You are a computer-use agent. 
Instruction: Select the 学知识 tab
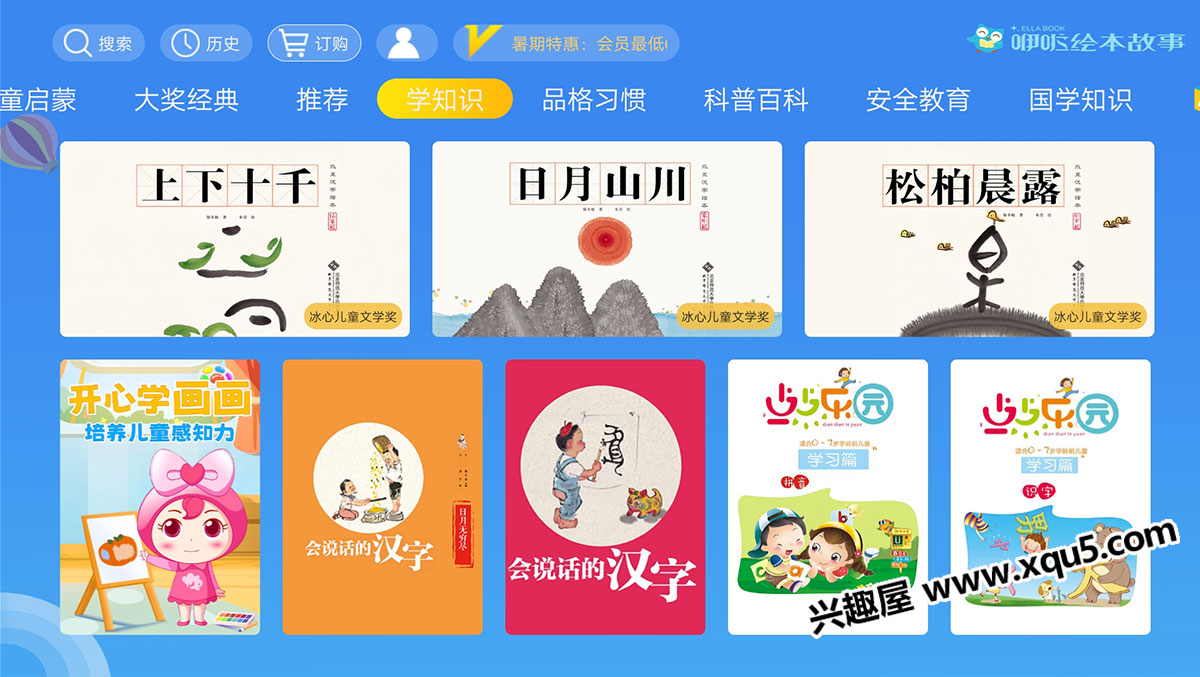(444, 100)
